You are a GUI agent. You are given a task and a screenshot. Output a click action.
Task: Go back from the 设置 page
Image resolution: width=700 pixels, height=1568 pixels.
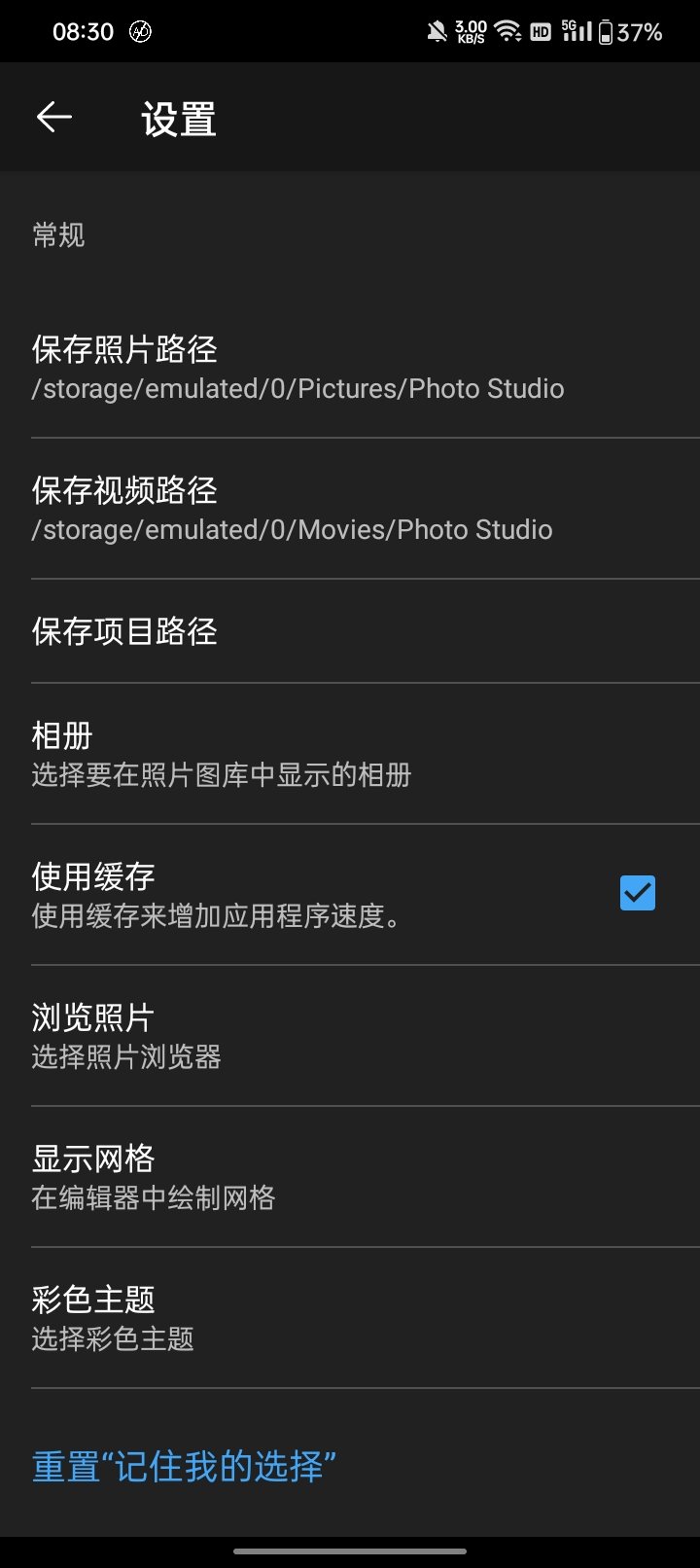point(54,118)
